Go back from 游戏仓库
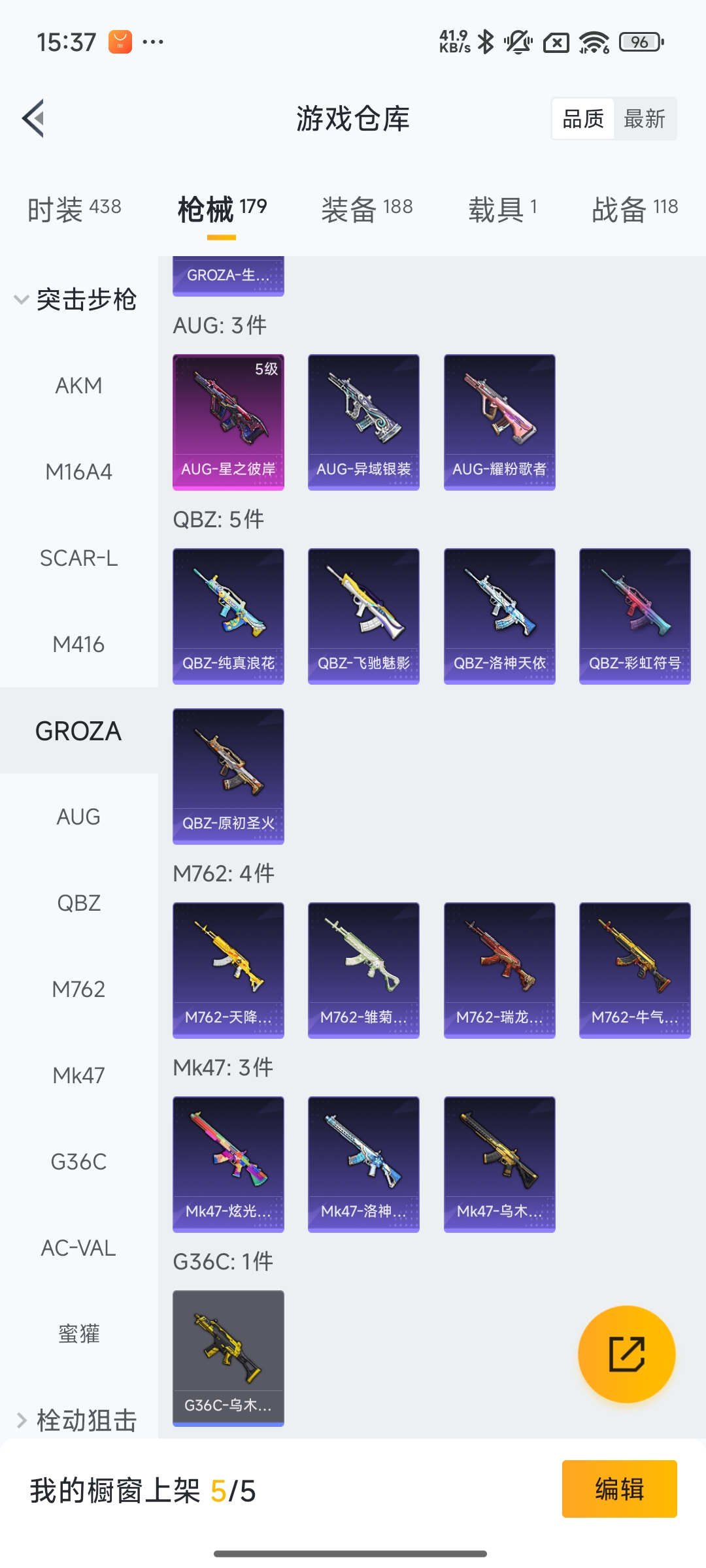The width and height of the screenshot is (706, 1568). pyautogui.click(x=33, y=118)
